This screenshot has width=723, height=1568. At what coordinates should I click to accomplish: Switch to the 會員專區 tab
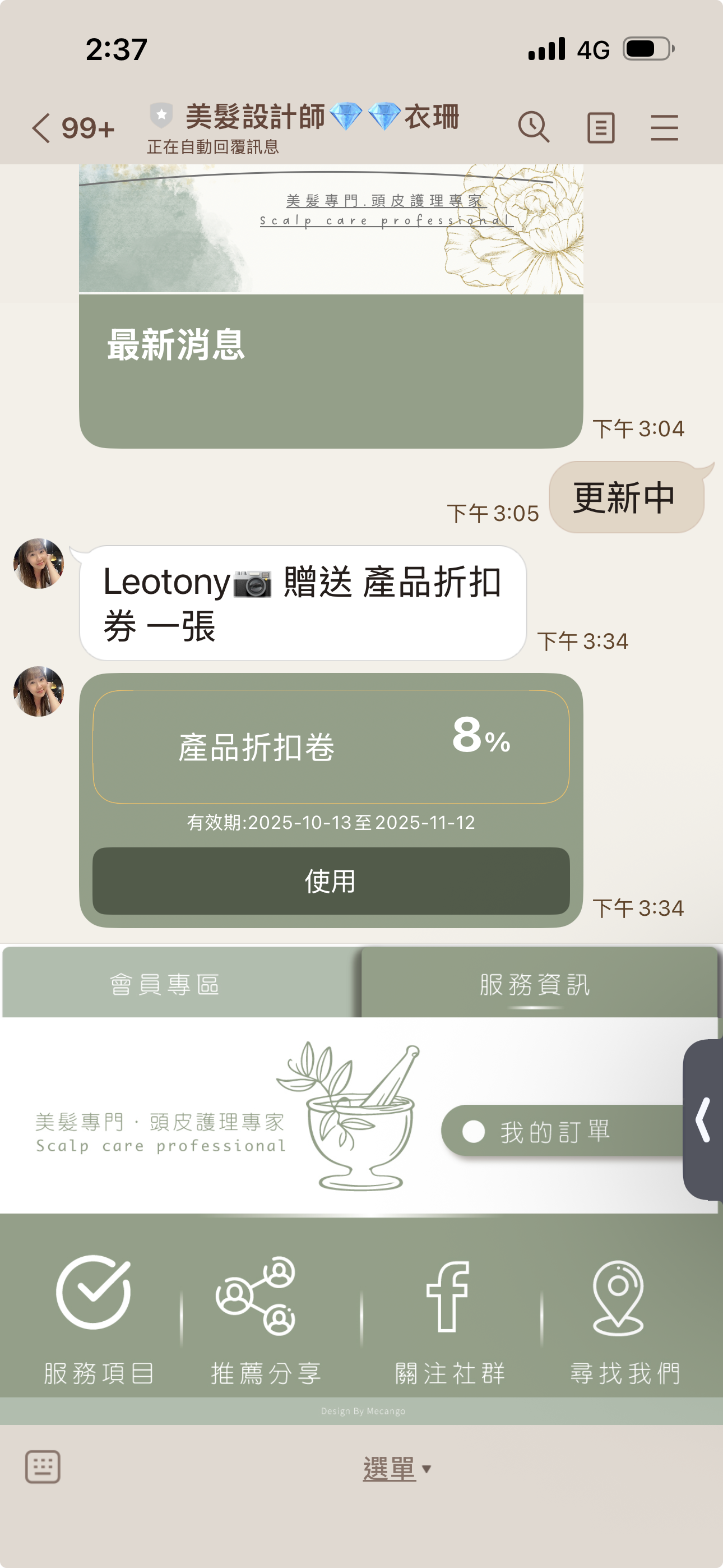[165, 984]
